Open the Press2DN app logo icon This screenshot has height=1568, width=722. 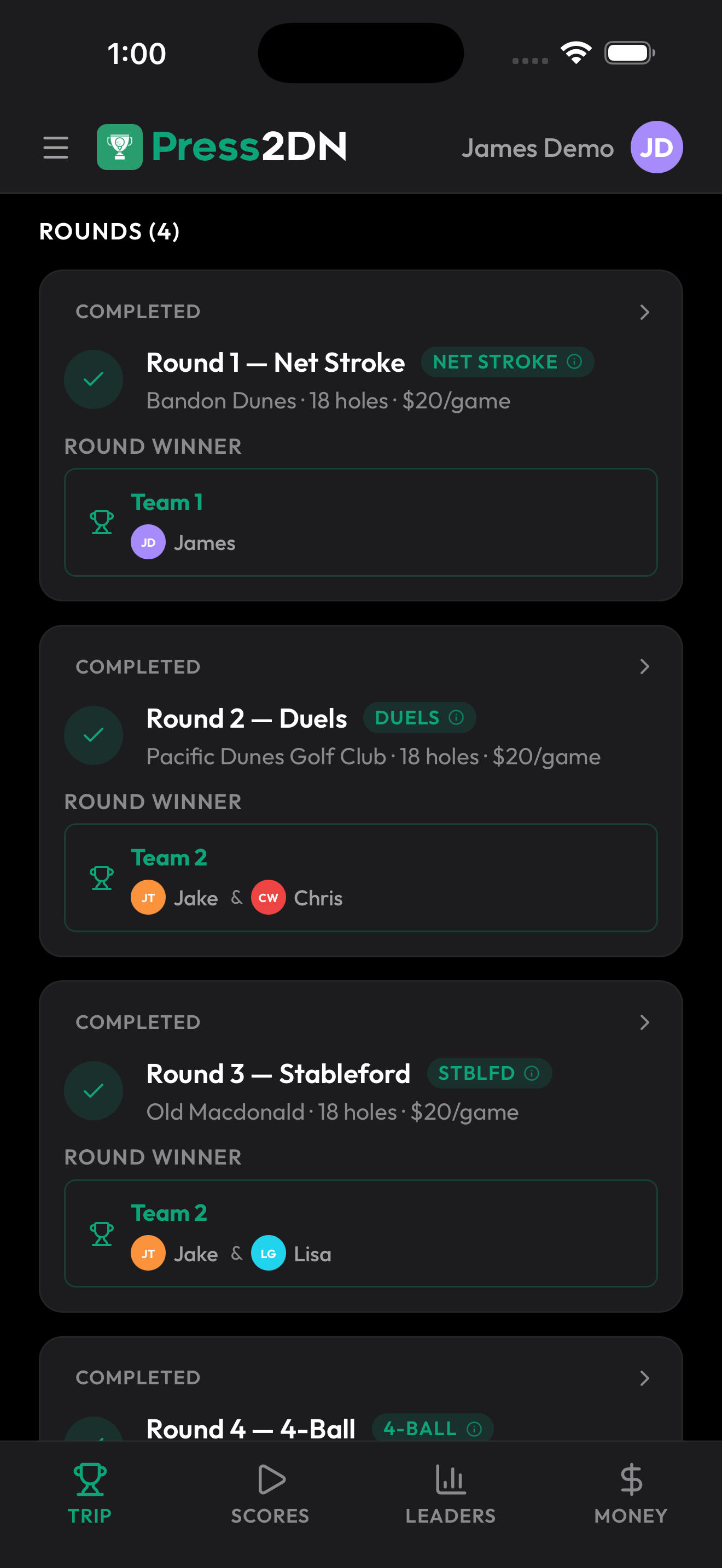point(119,147)
